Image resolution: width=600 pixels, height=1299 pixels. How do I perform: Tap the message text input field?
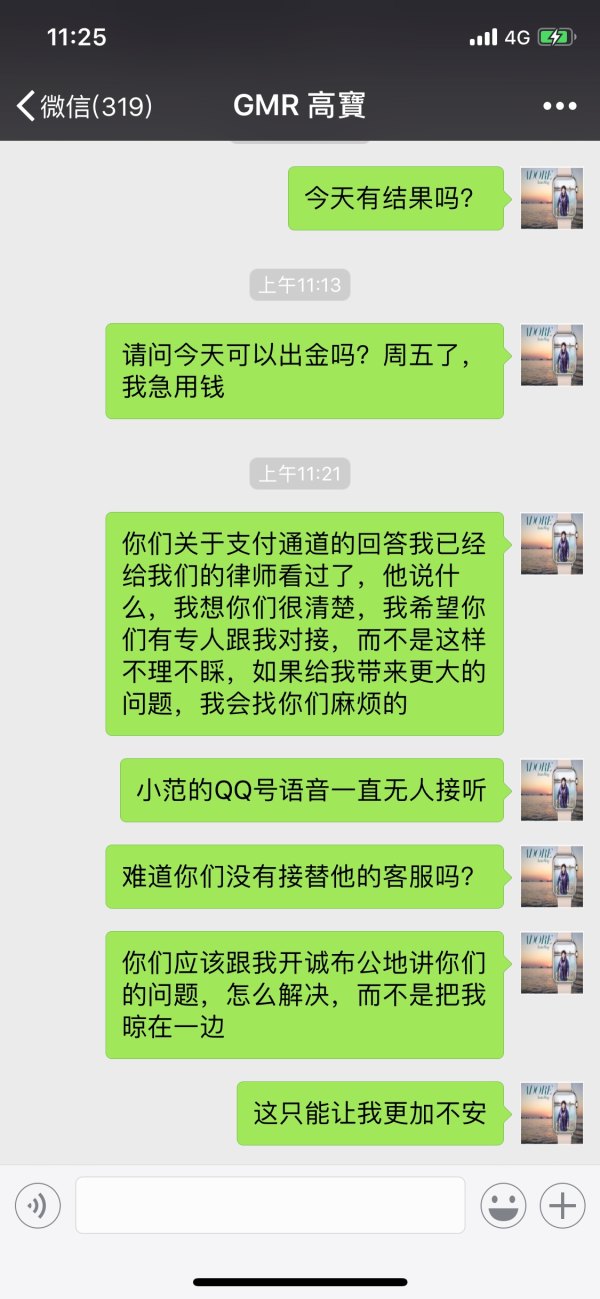coord(270,1205)
